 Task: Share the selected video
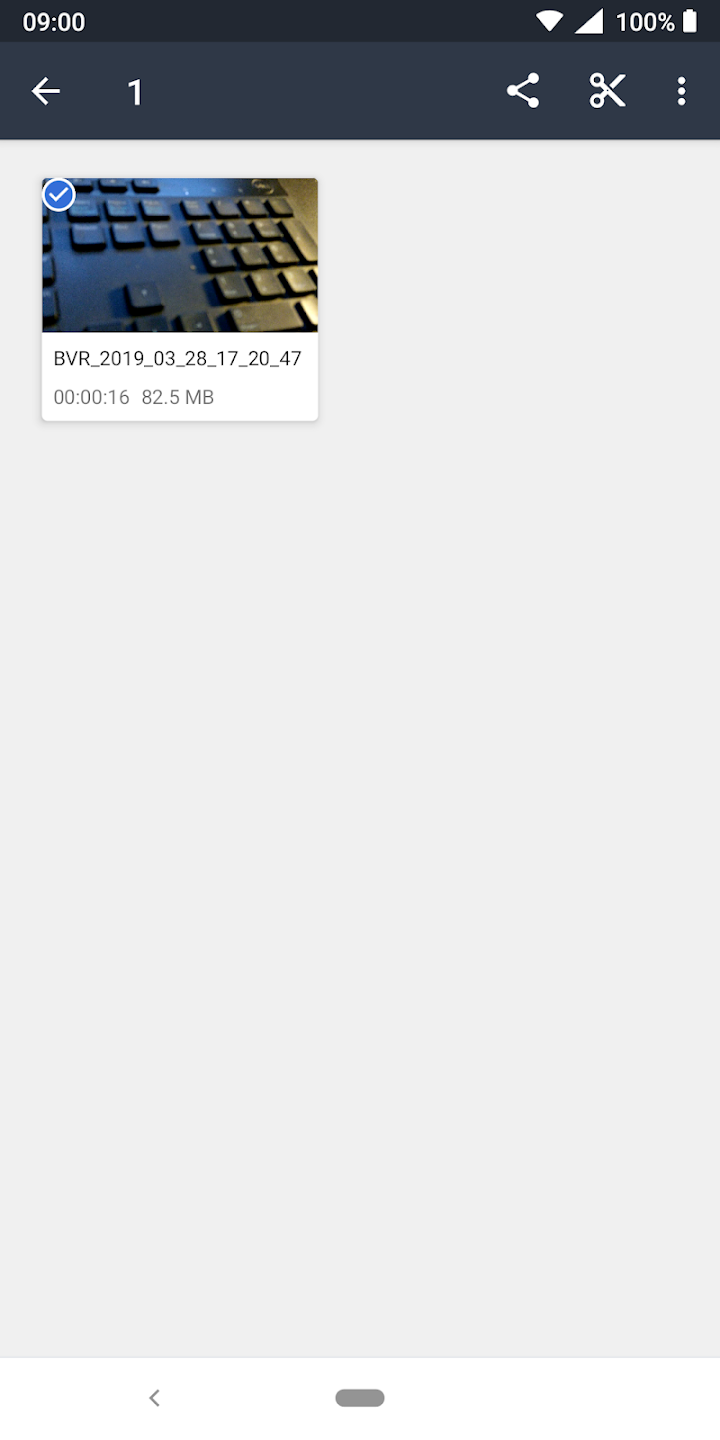pyautogui.click(x=523, y=91)
